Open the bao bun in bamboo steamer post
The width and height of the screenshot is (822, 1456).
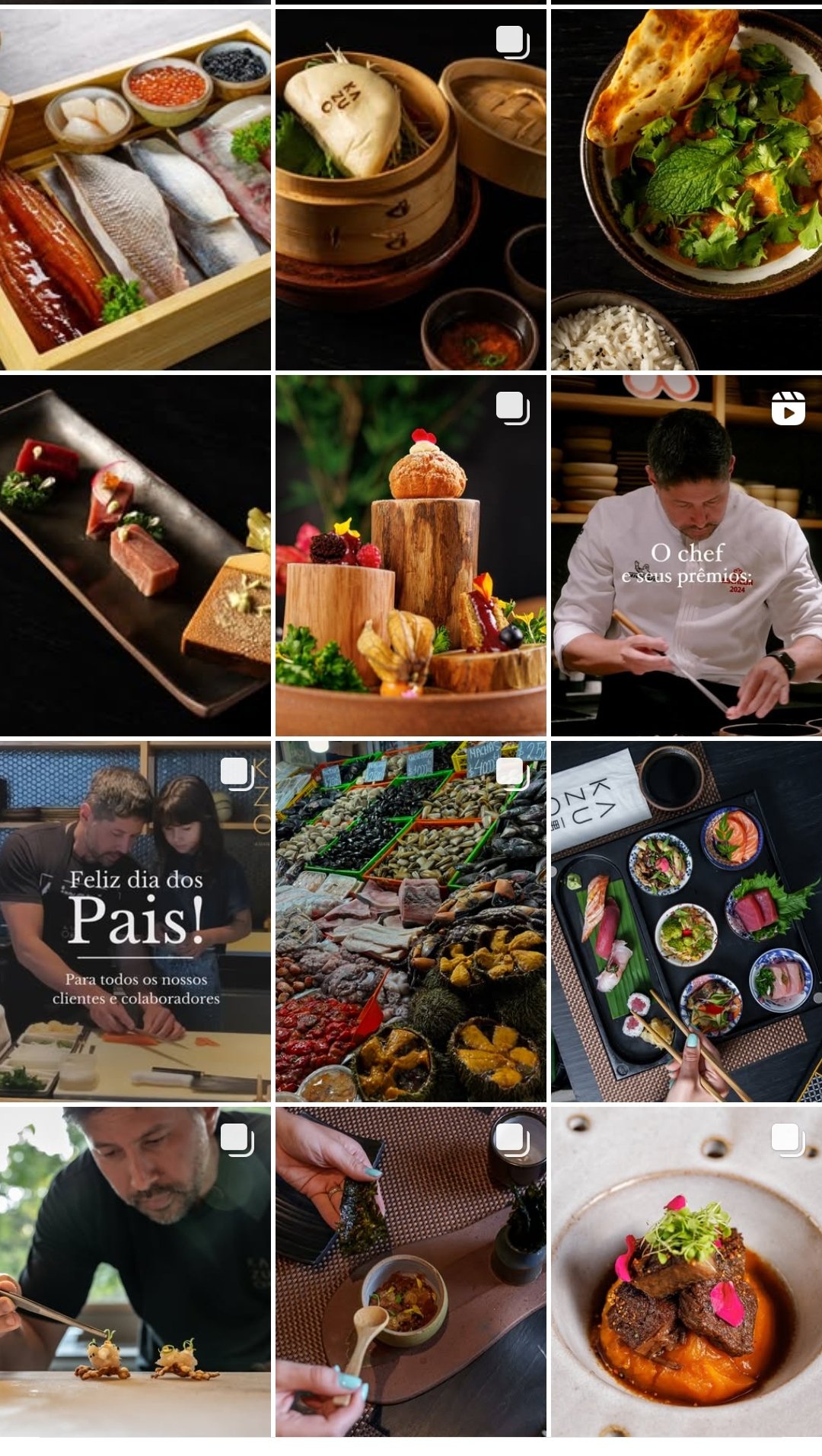click(x=411, y=189)
